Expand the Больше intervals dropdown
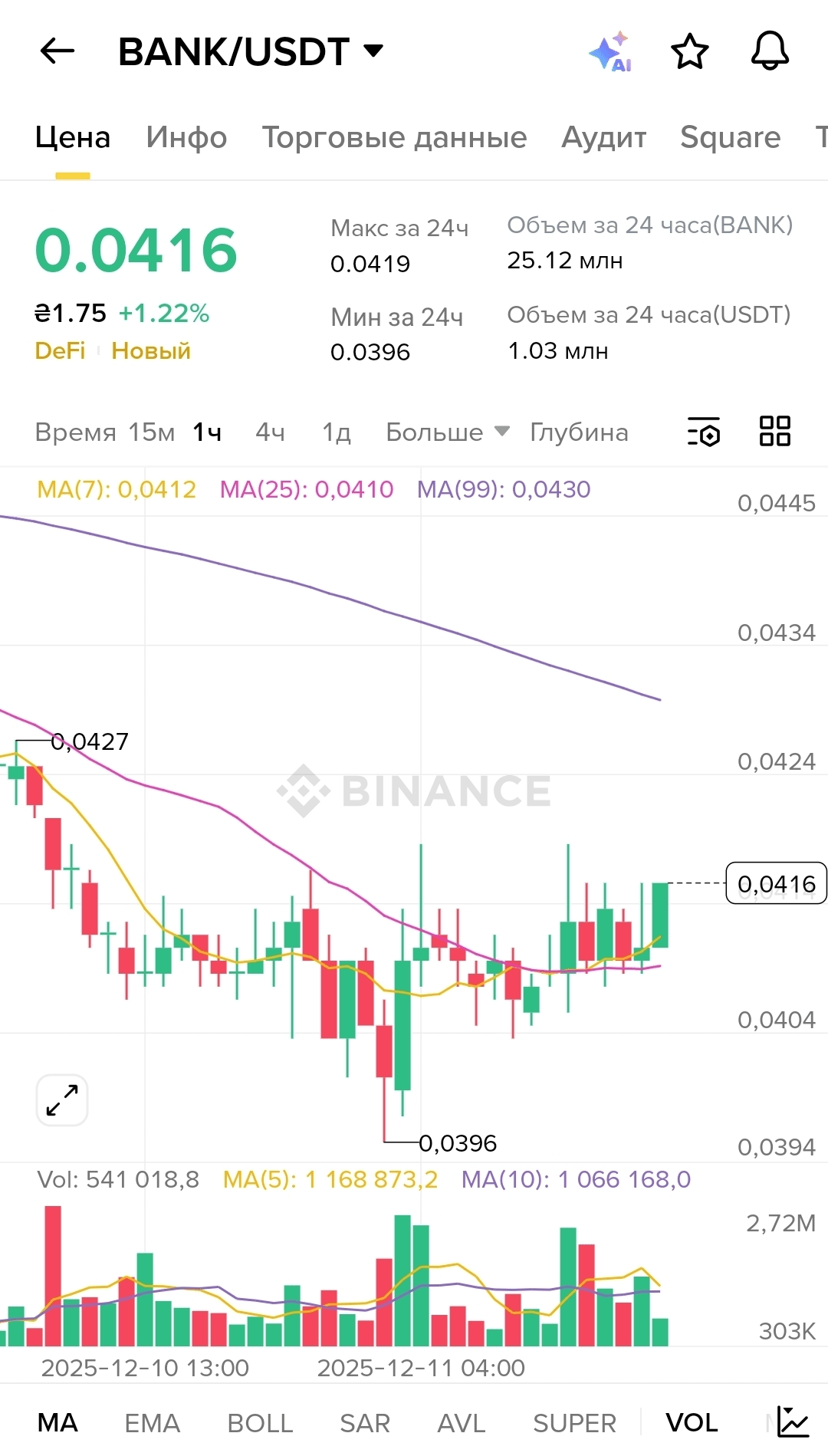 click(447, 432)
